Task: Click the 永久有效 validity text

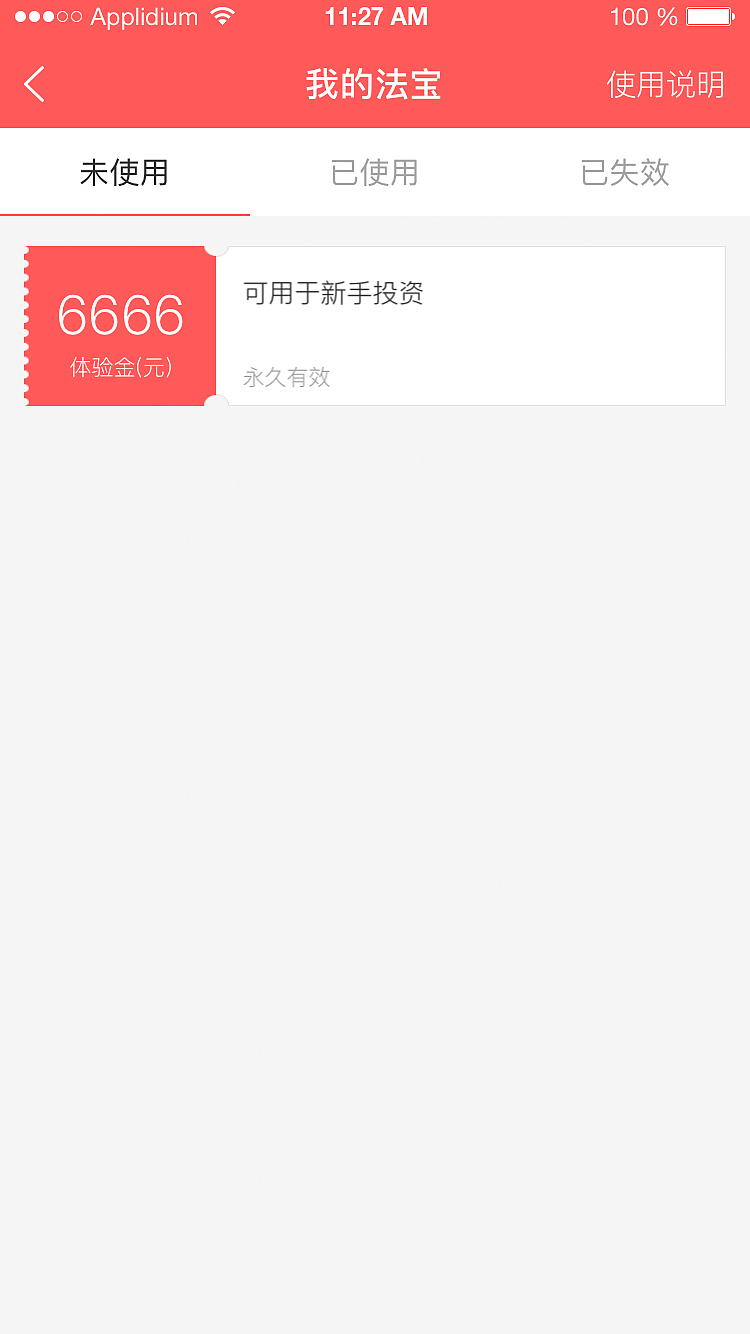Action: pyautogui.click(x=286, y=378)
